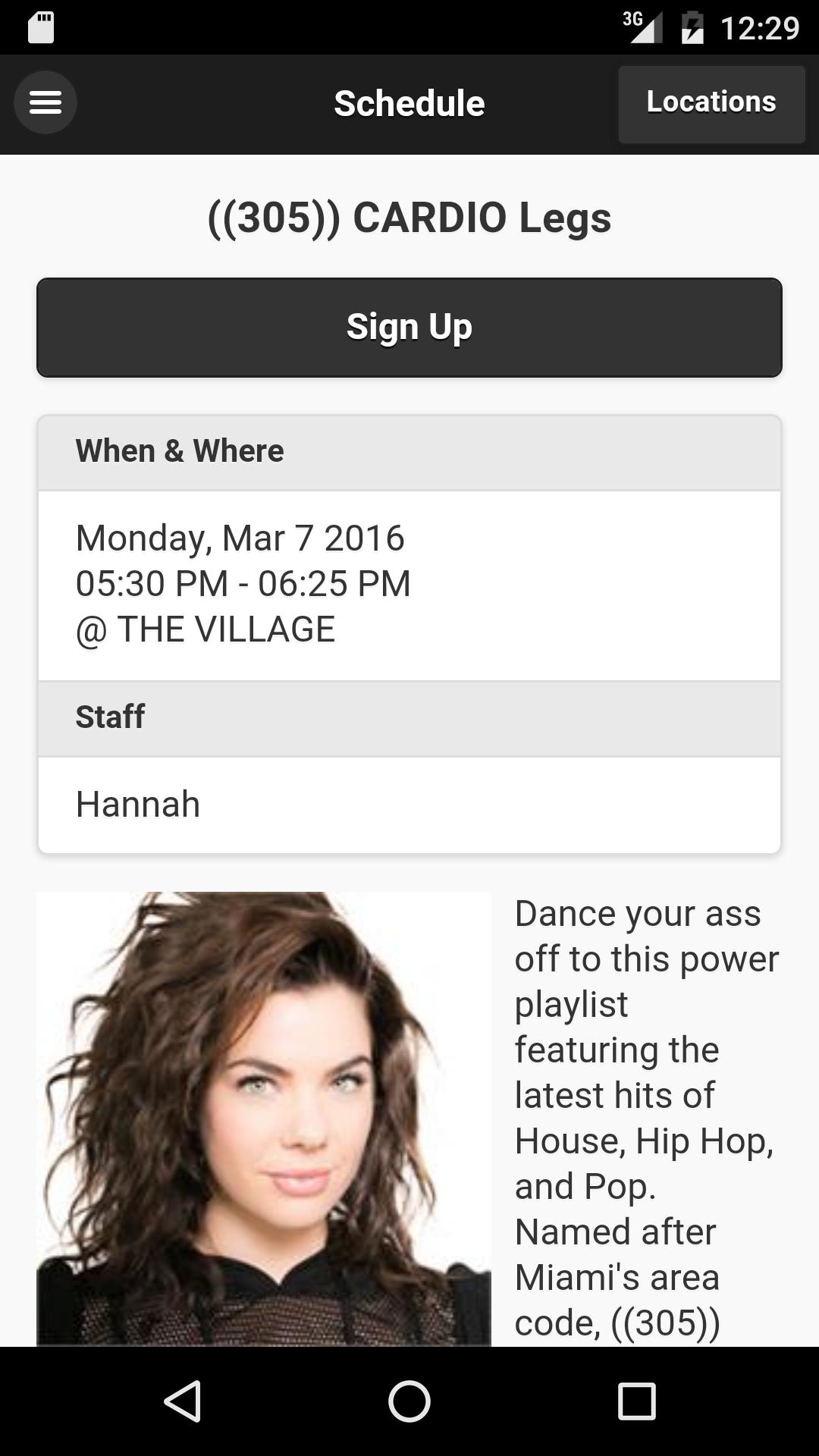Tap @ THE VILLAGE location text

click(x=206, y=628)
